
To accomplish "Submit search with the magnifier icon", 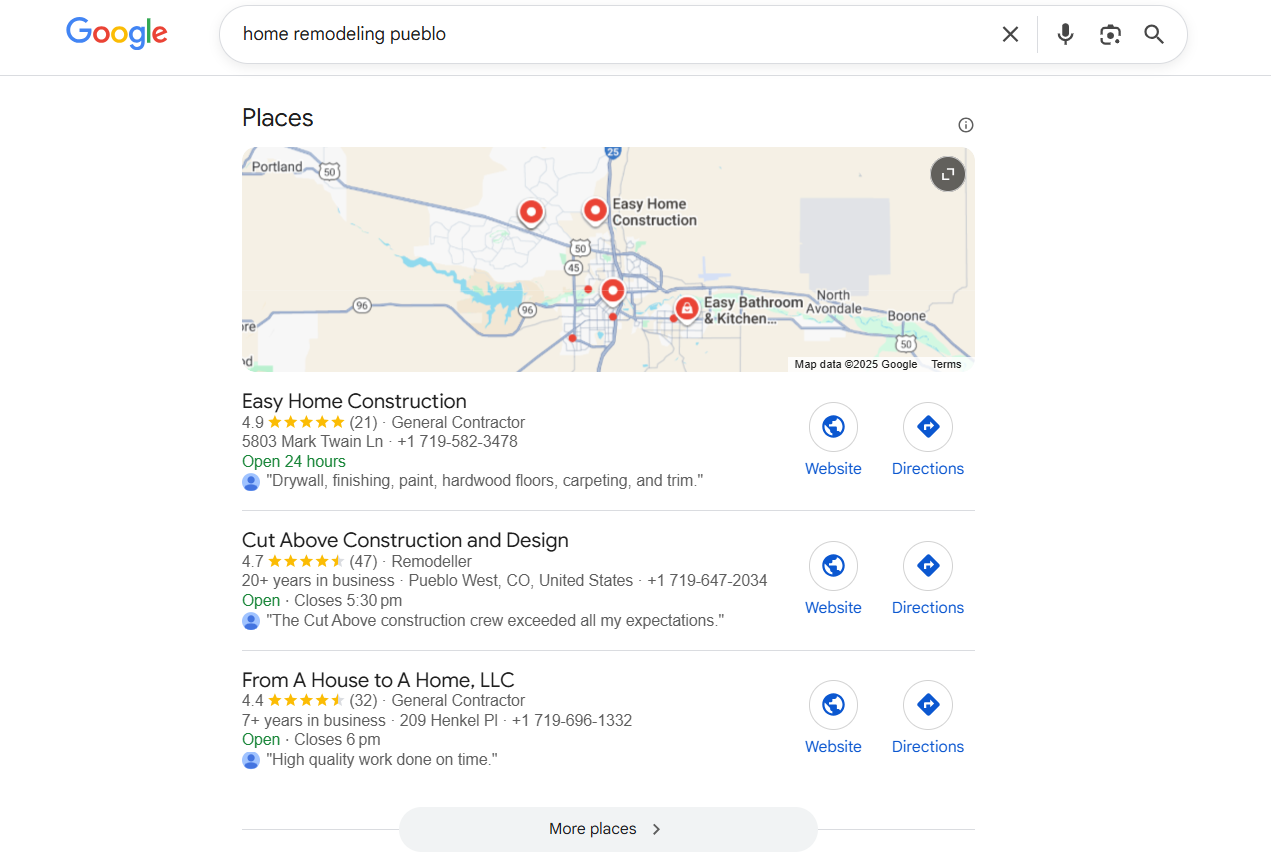I will point(1154,35).
